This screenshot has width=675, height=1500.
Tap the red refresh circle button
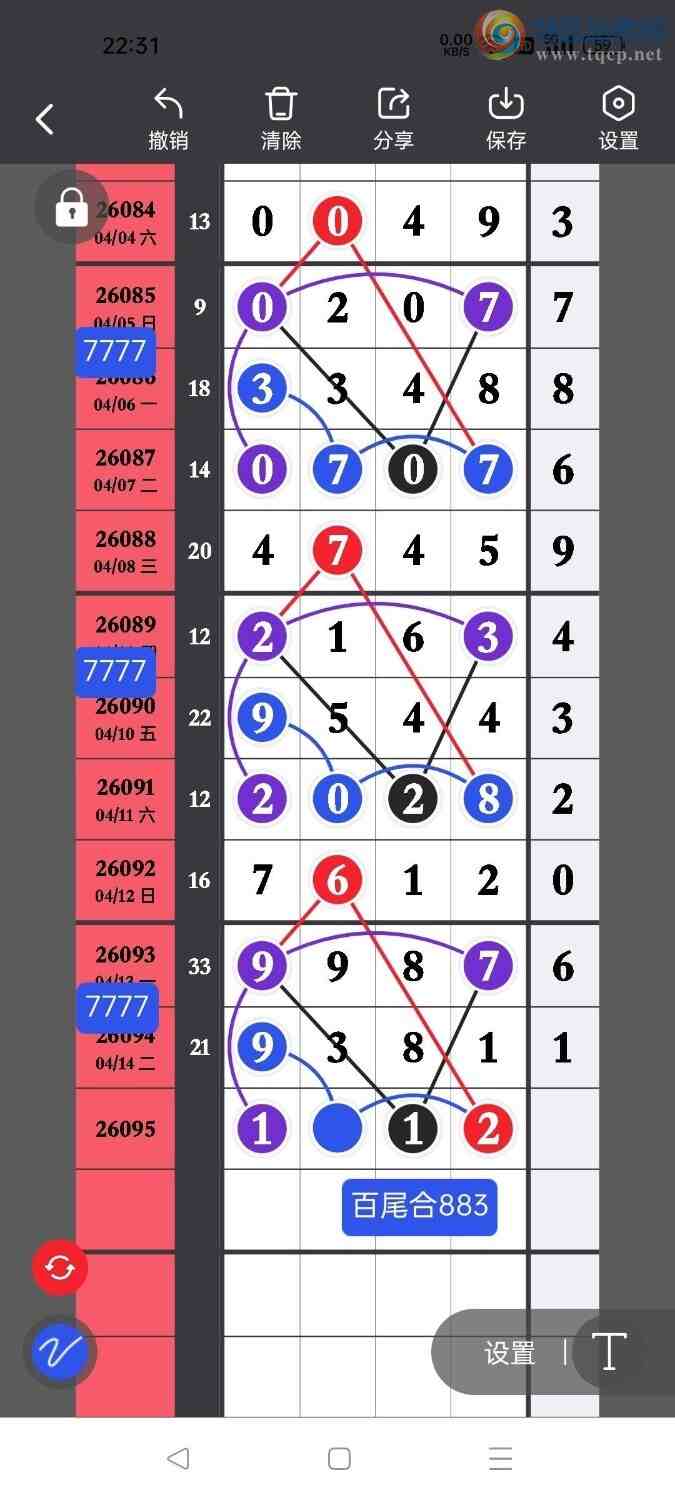60,1268
